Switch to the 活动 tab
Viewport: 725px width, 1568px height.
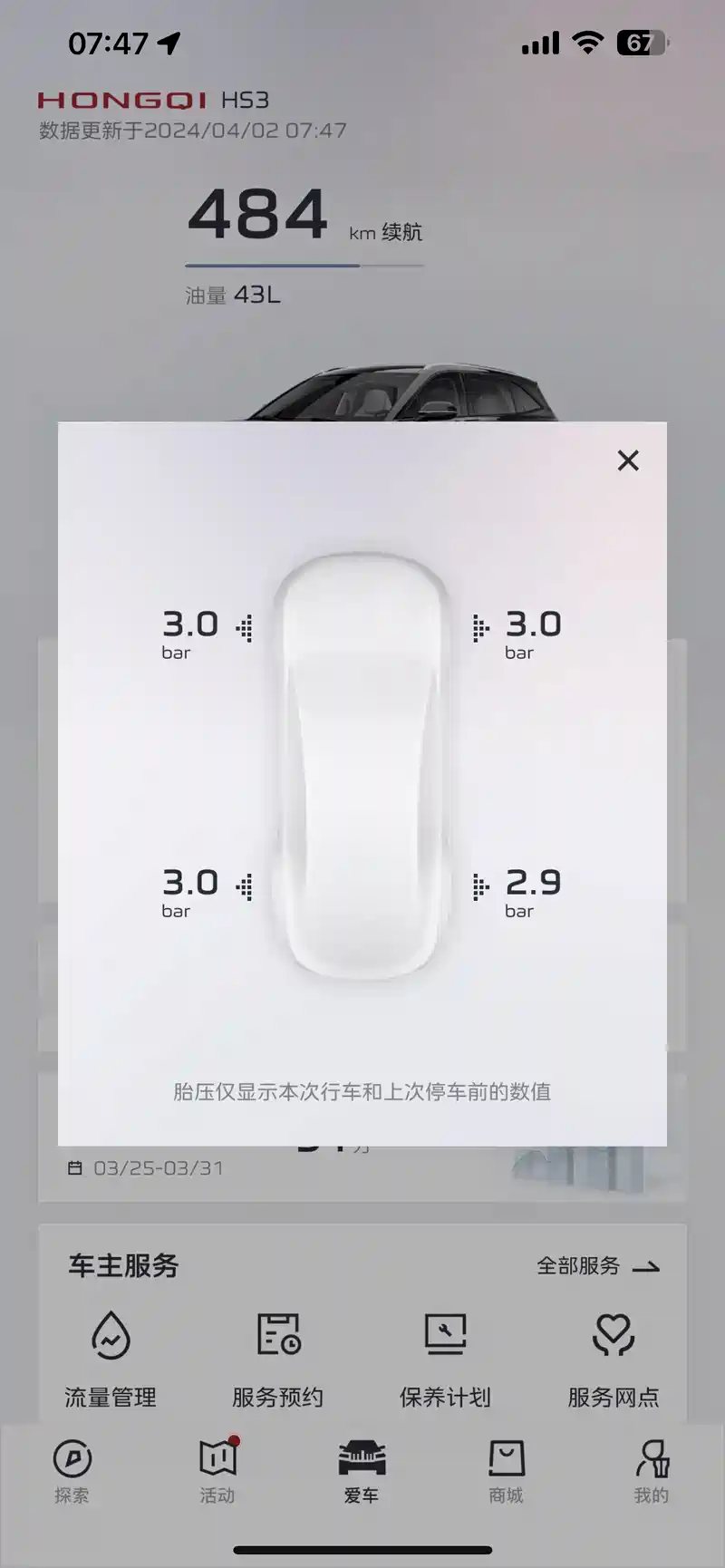tap(217, 1470)
